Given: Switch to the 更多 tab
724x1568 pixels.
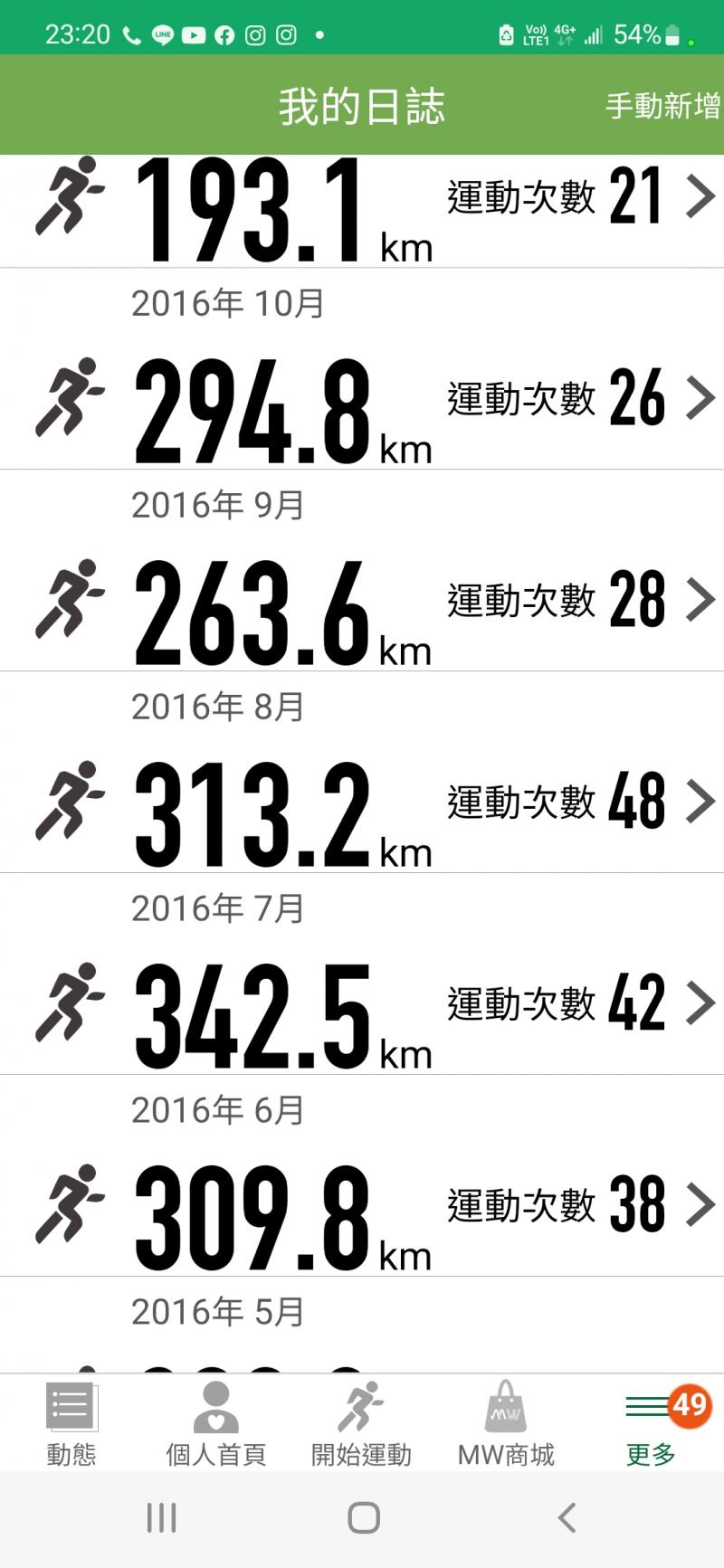Looking at the screenshot, I should point(652,1423).
